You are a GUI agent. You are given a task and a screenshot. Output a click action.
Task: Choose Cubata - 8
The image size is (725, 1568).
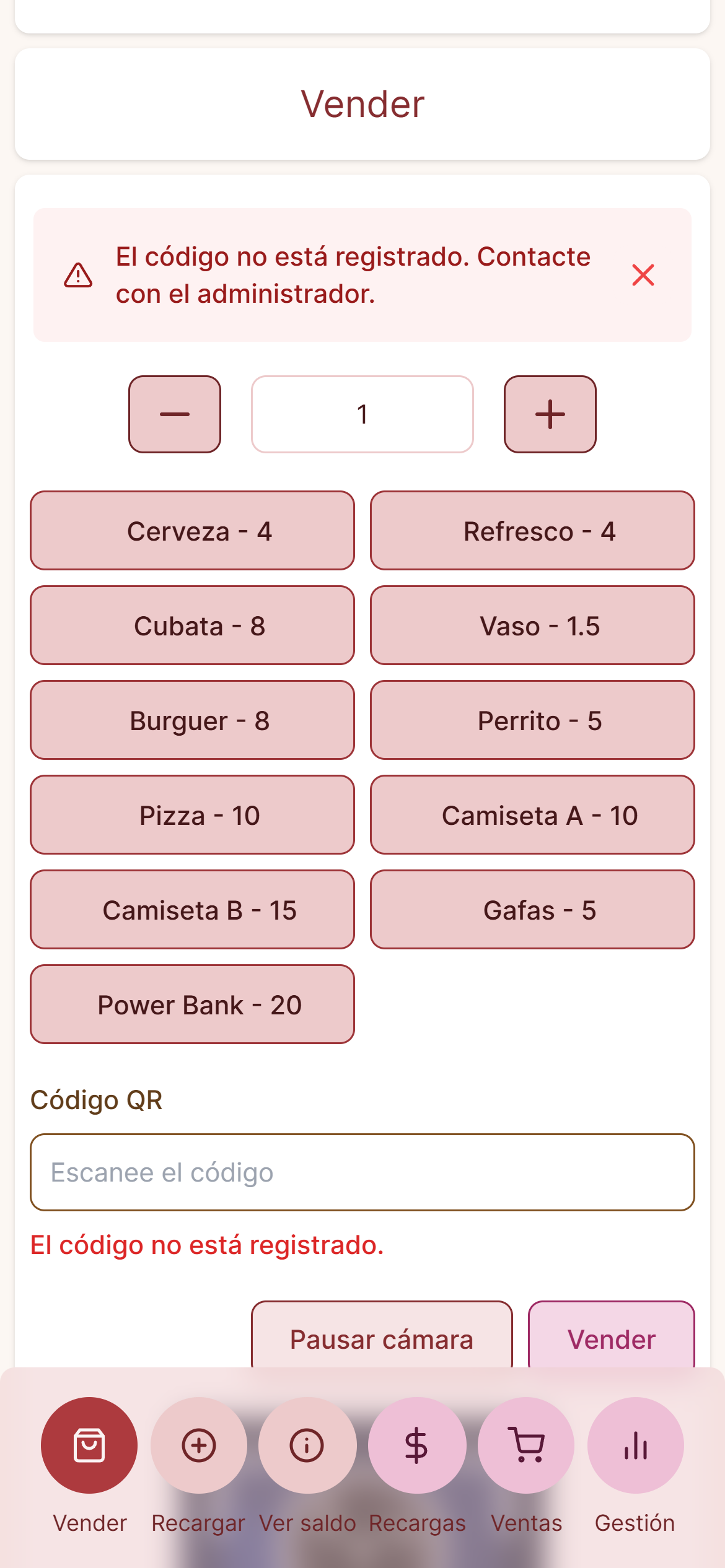193,625
